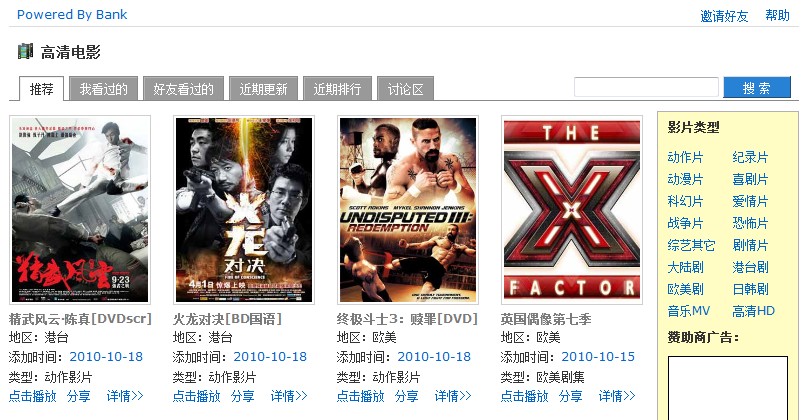801x420 pixels.
Task: Open the 精武风云·陈真 movie poster
Action: [80, 209]
